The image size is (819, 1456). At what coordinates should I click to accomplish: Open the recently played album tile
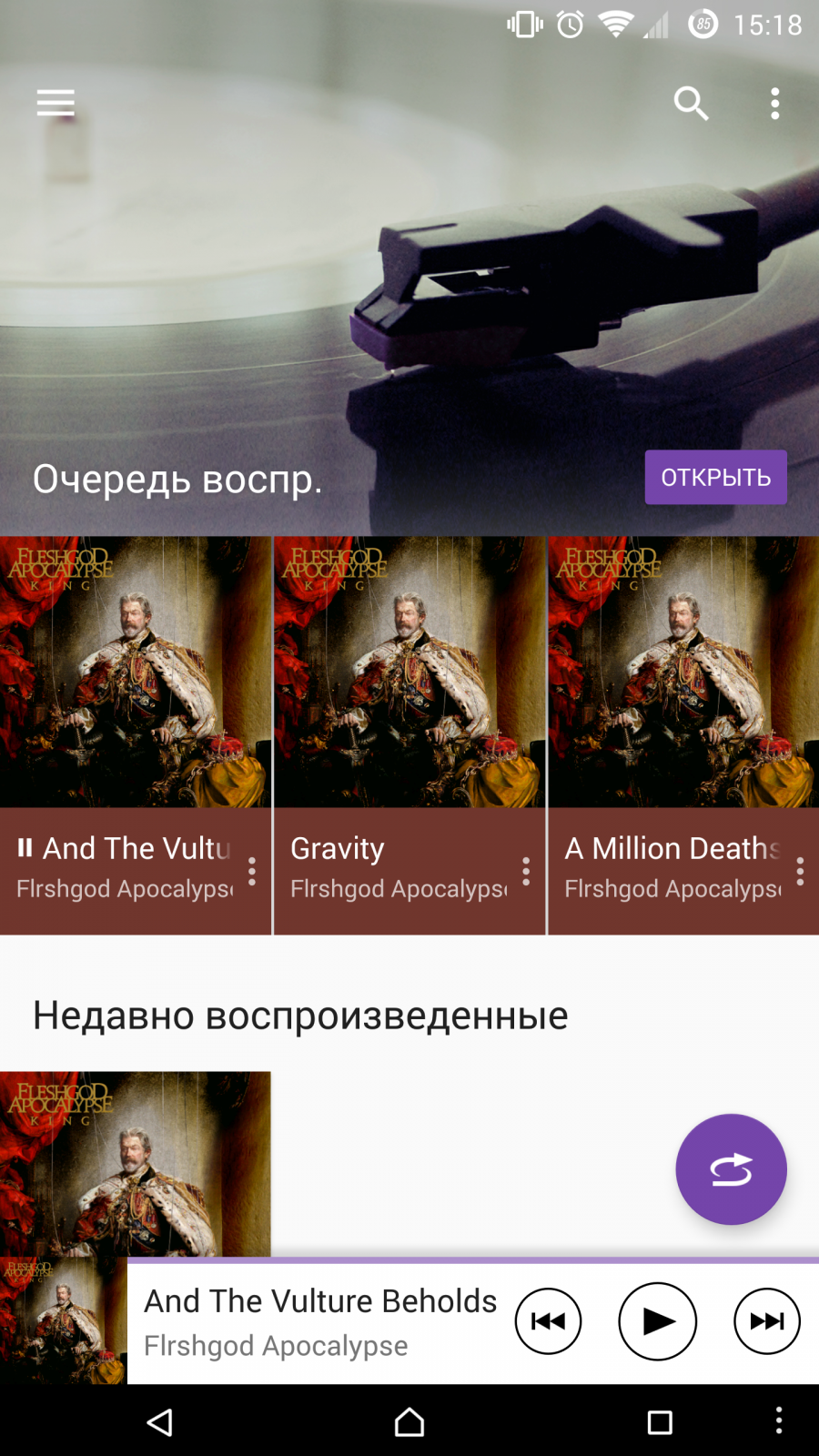click(x=135, y=1163)
